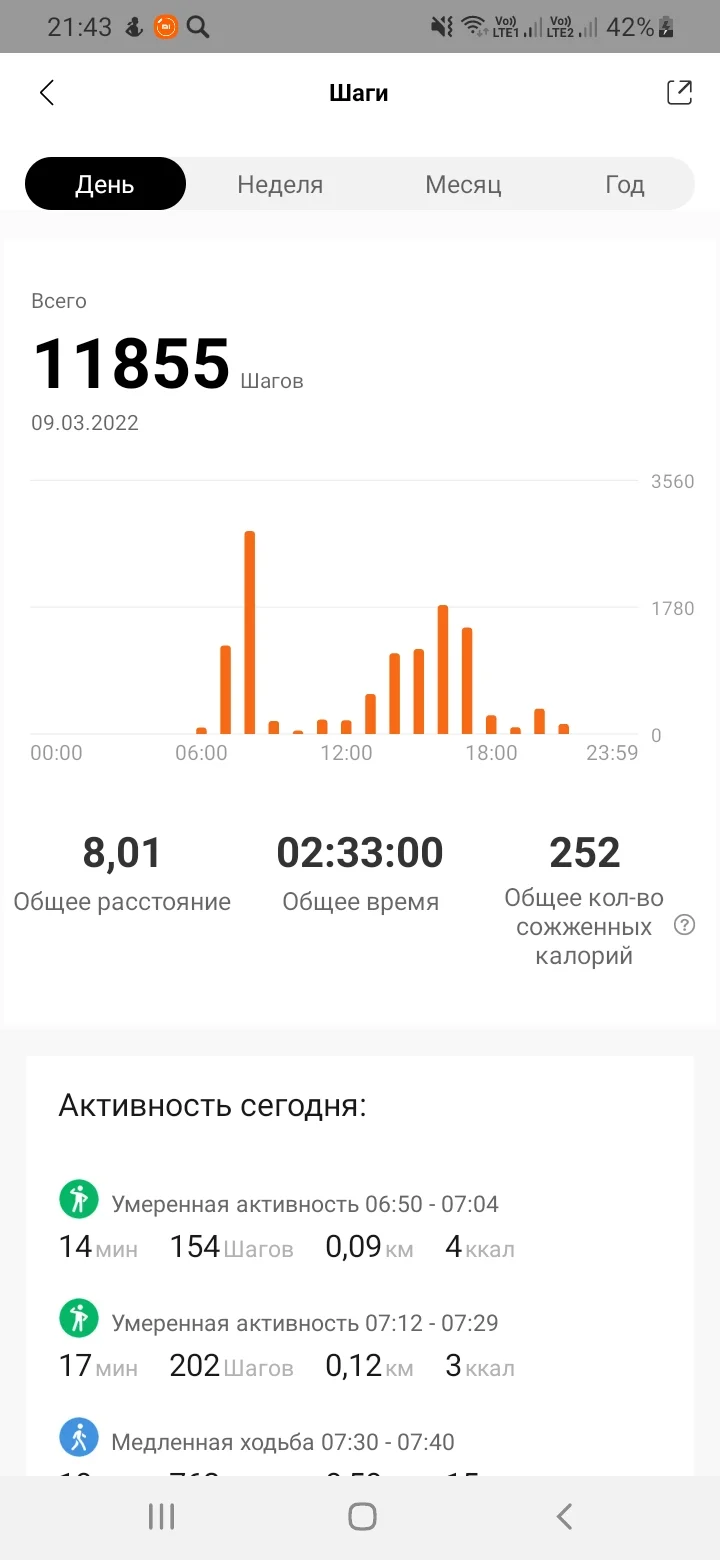Select the Год tab

pos(624,183)
